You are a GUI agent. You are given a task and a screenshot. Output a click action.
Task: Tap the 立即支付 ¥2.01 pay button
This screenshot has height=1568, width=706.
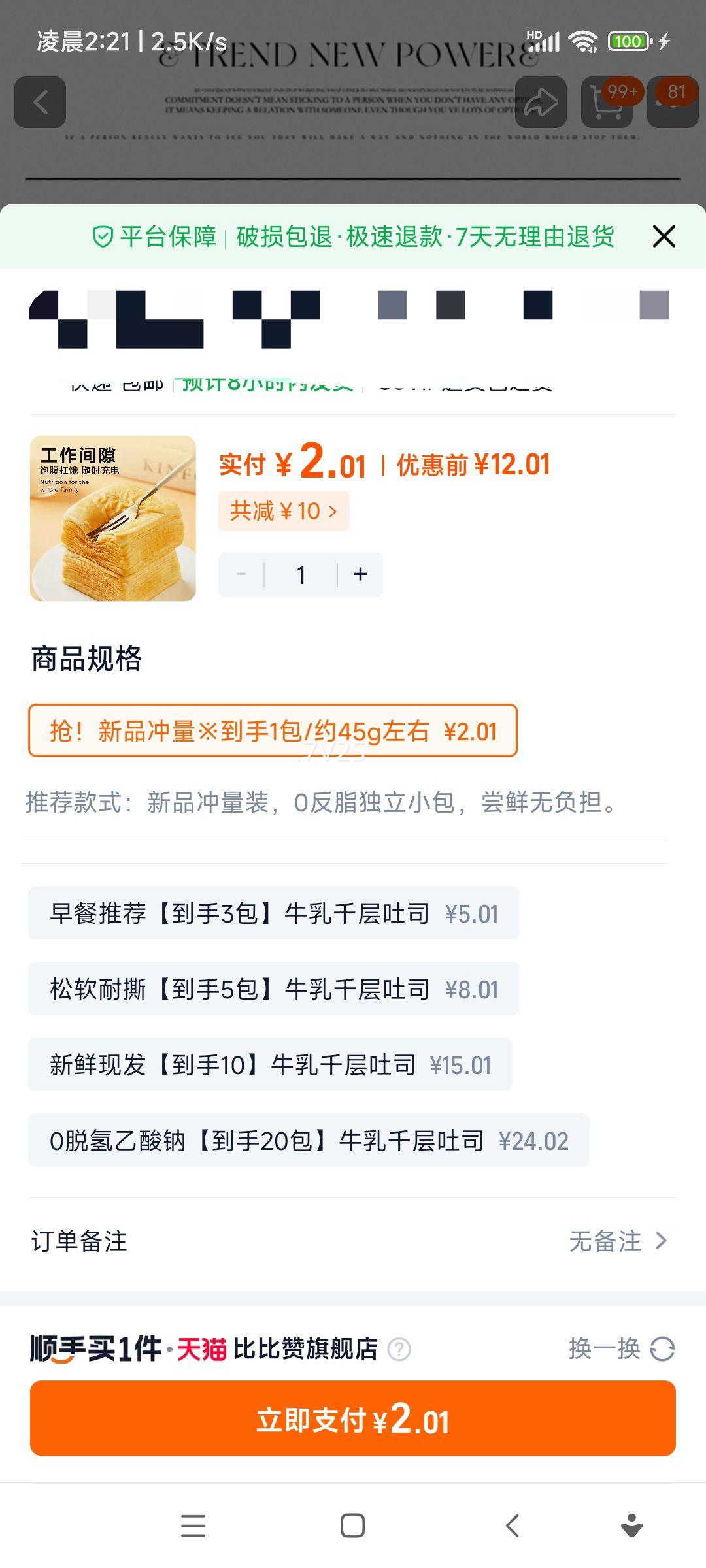point(353,1418)
